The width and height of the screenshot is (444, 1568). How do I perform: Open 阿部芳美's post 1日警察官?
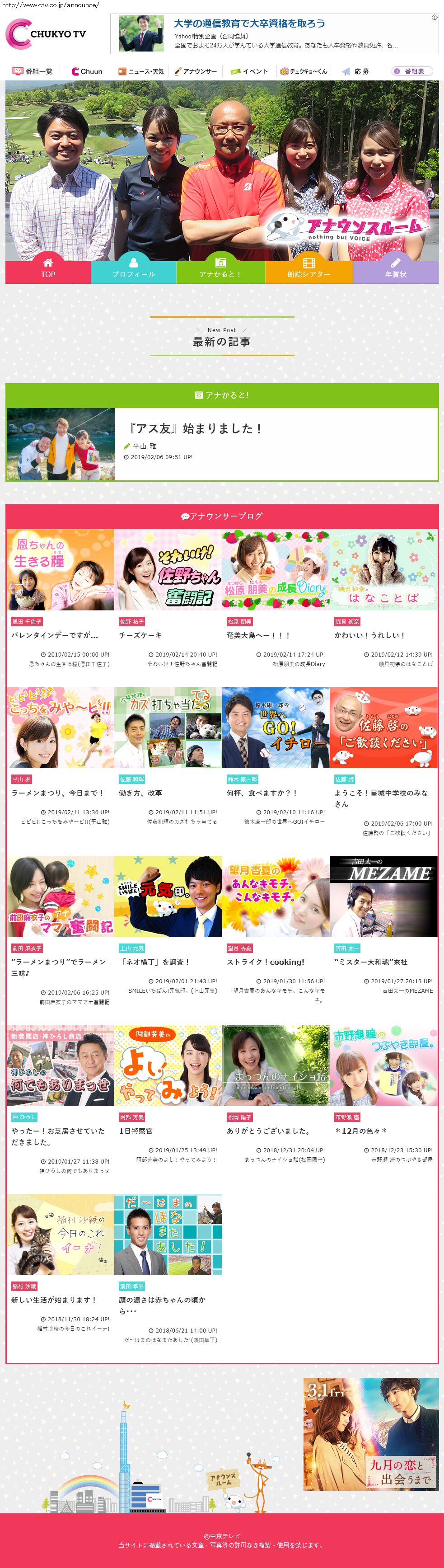pos(136,1130)
